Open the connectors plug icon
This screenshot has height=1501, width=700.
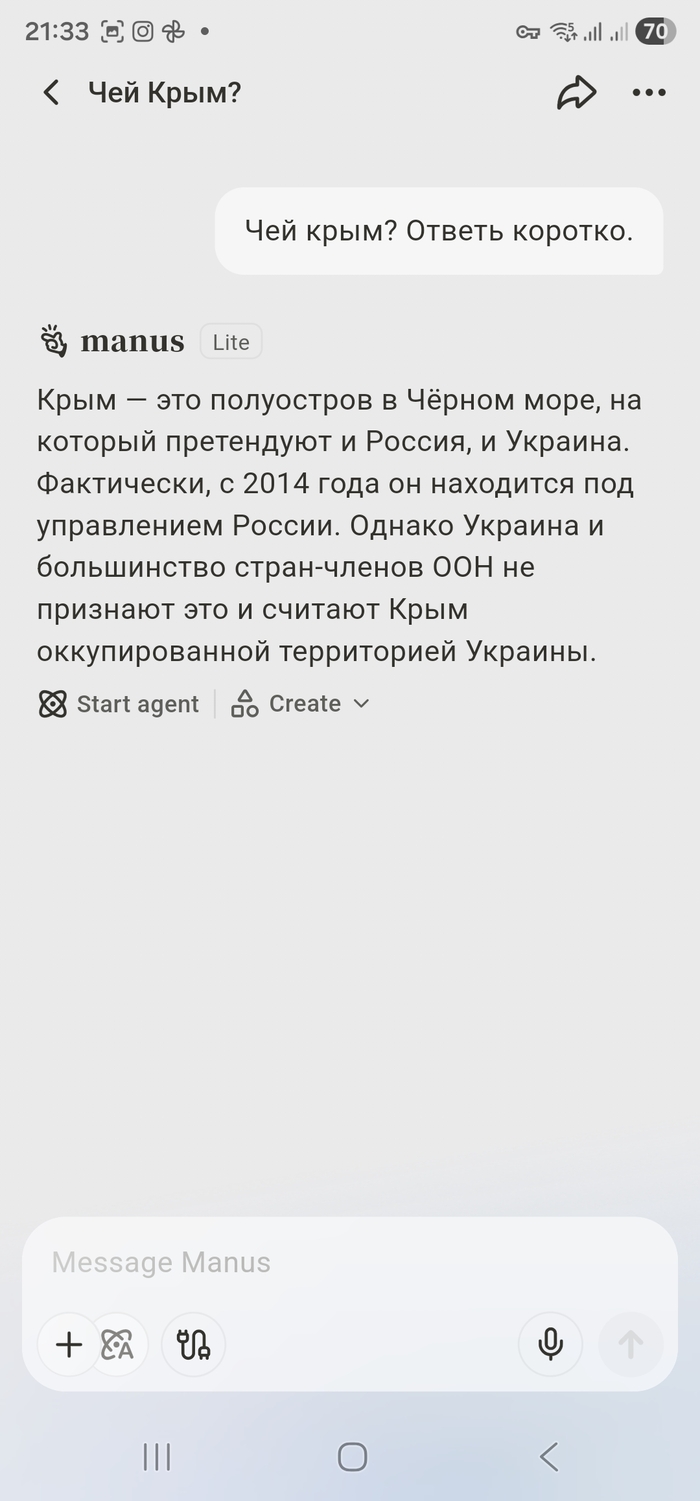tap(193, 1345)
